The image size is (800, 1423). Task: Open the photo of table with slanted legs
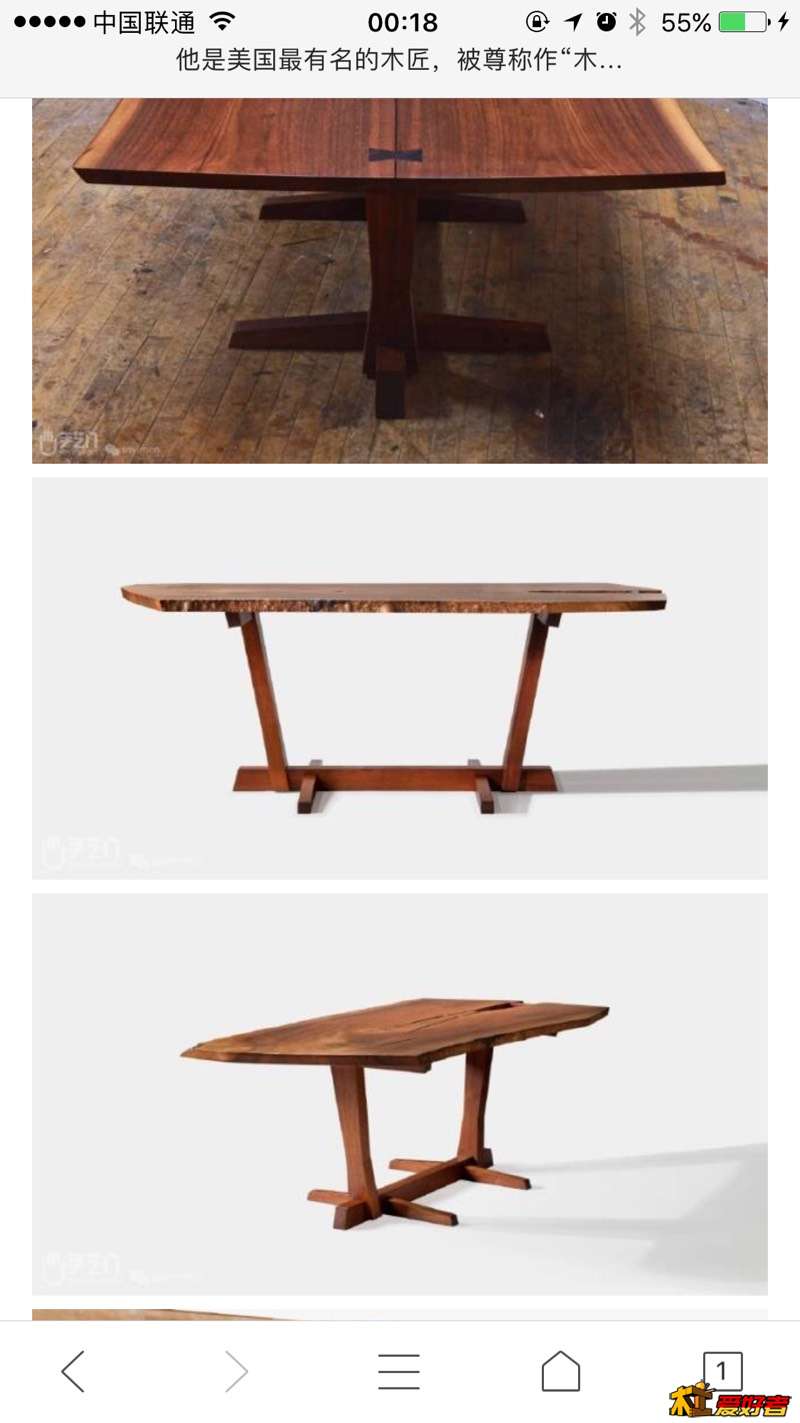pyautogui.click(x=400, y=678)
